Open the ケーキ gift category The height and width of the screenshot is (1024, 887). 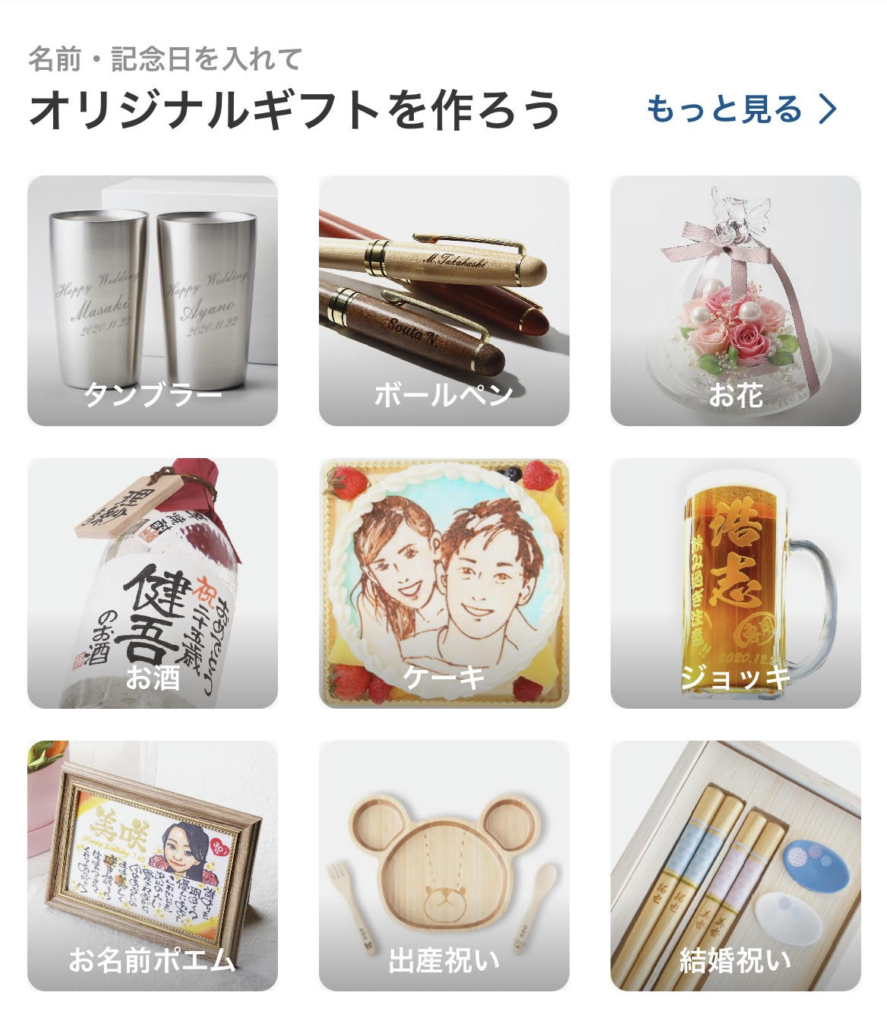(444, 583)
